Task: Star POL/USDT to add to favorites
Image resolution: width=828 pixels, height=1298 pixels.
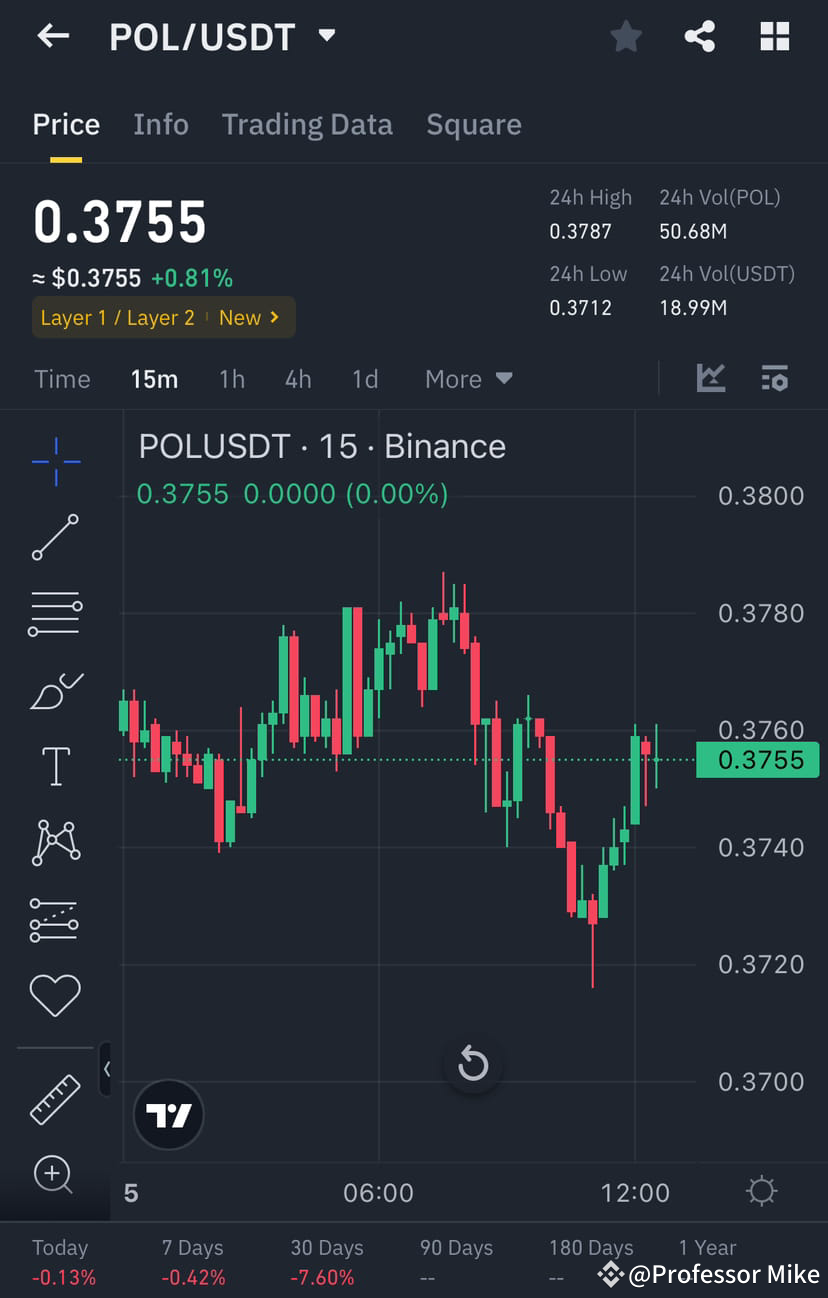Action: pos(626,36)
